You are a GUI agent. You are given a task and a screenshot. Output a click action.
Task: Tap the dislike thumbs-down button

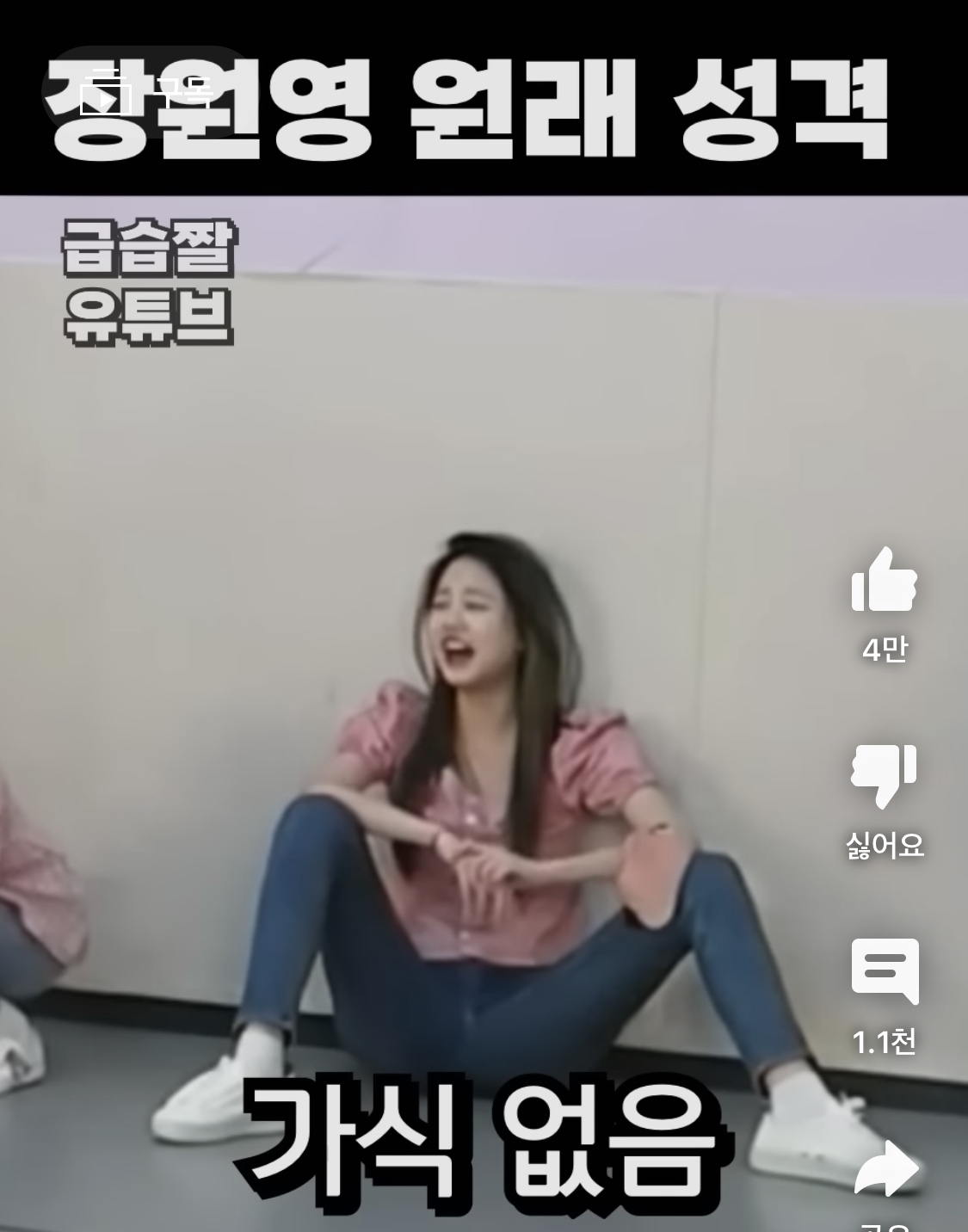[885, 775]
